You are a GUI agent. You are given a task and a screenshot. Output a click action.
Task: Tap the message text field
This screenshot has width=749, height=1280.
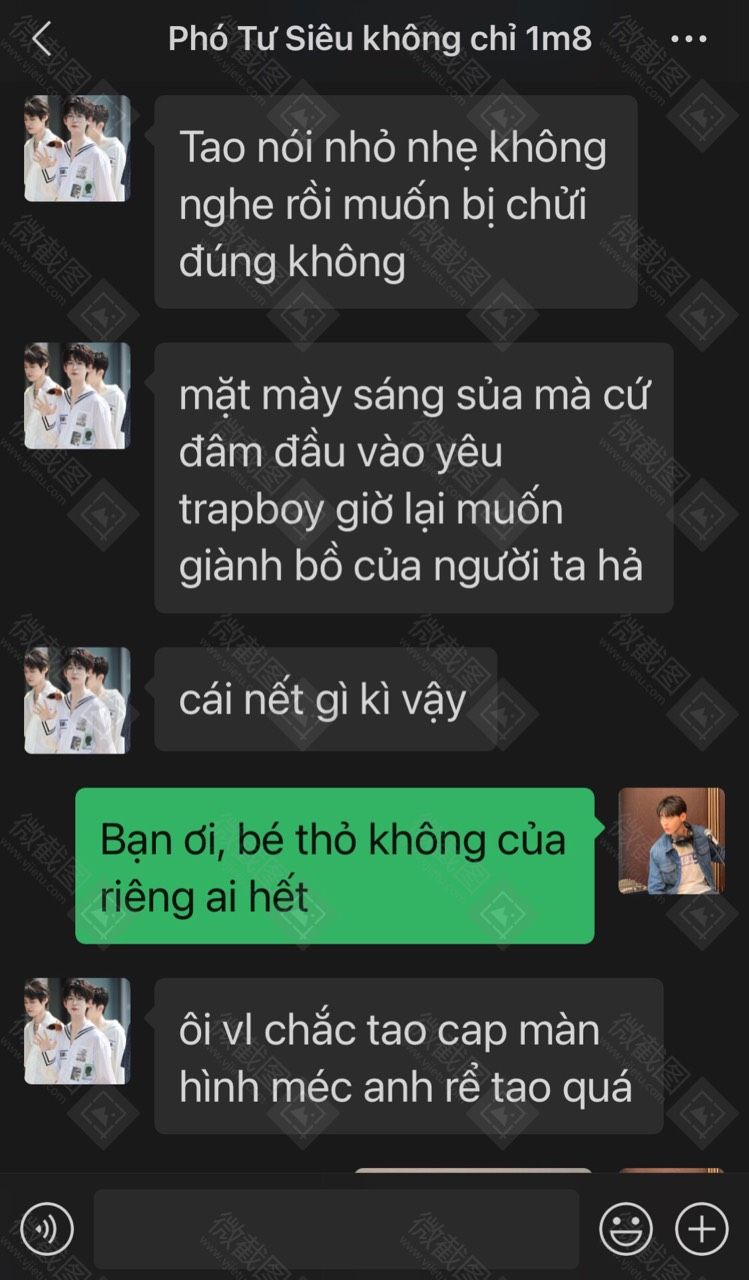pyautogui.click(x=336, y=1229)
